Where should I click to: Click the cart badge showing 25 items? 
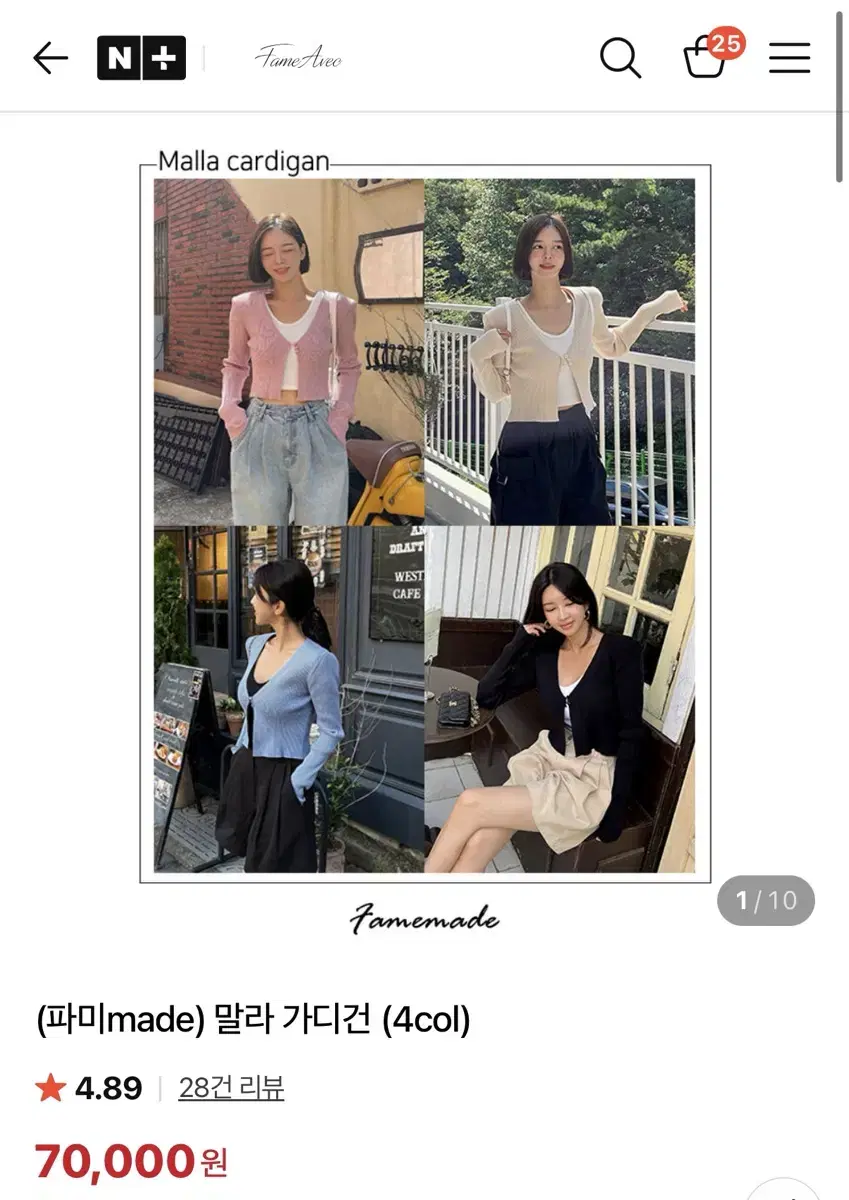pos(729,43)
